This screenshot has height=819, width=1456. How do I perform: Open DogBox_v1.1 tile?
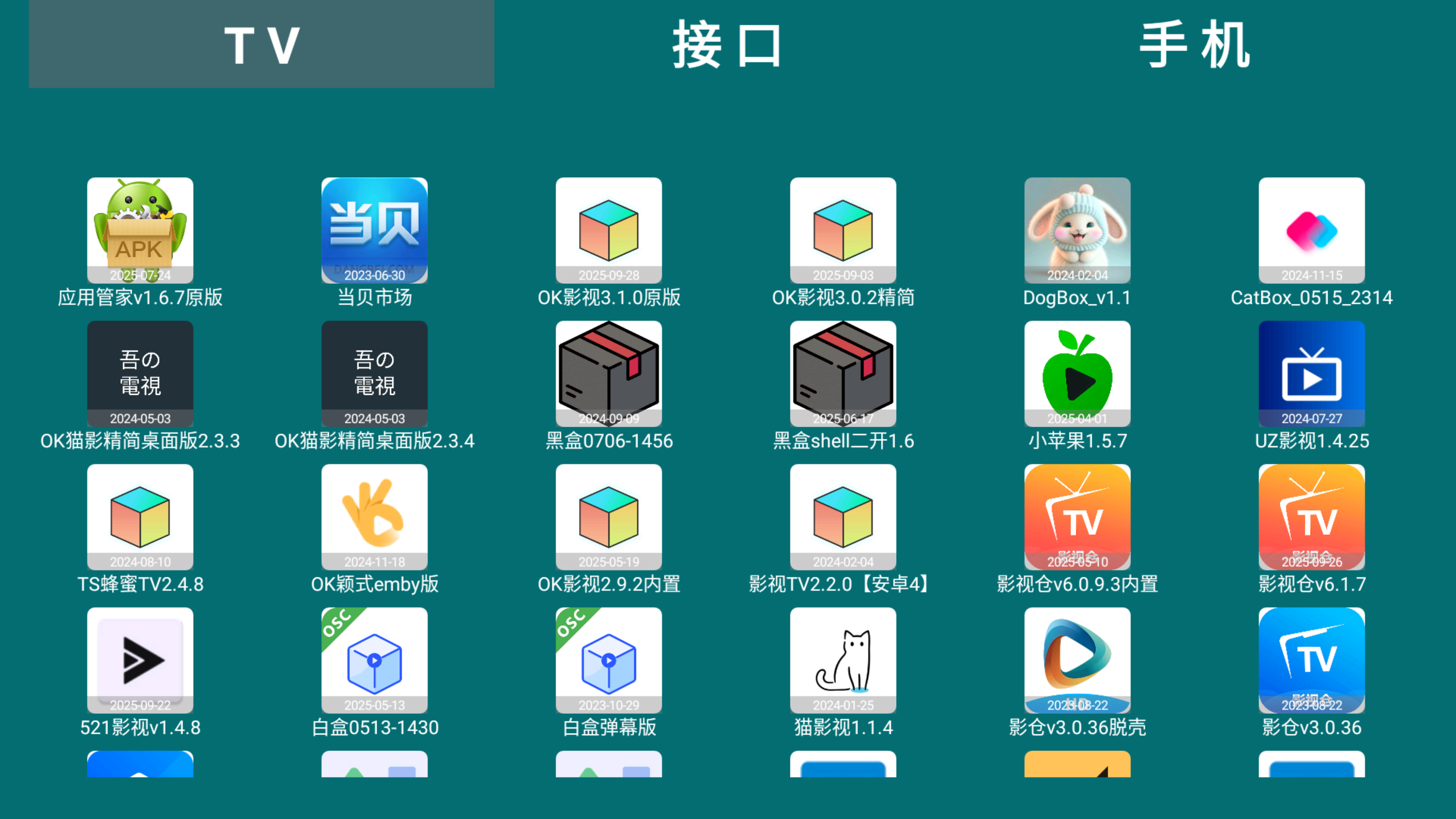pyautogui.click(x=1077, y=230)
